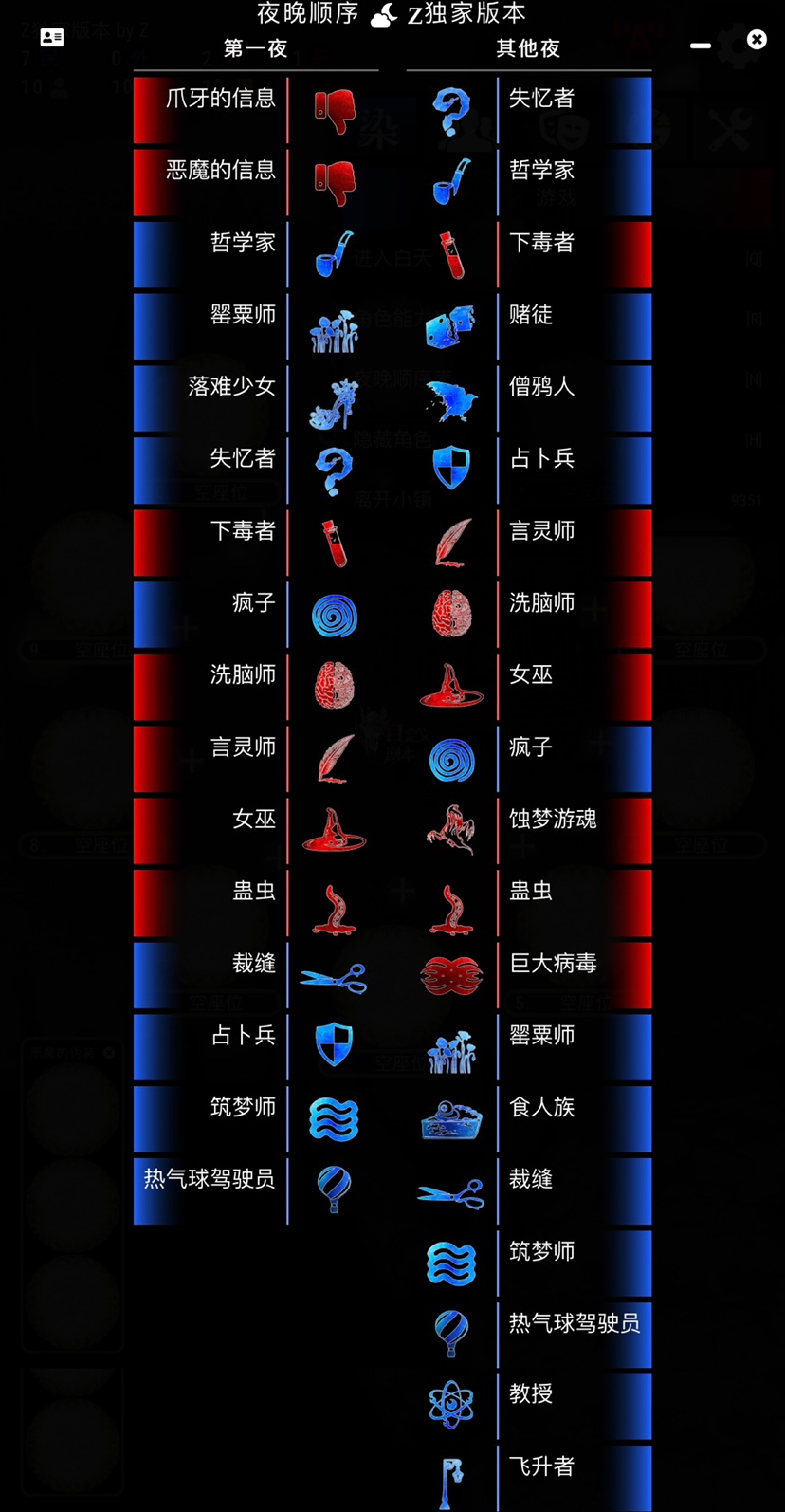
Task: Close the night order panel
Action: click(x=757, y=39)
